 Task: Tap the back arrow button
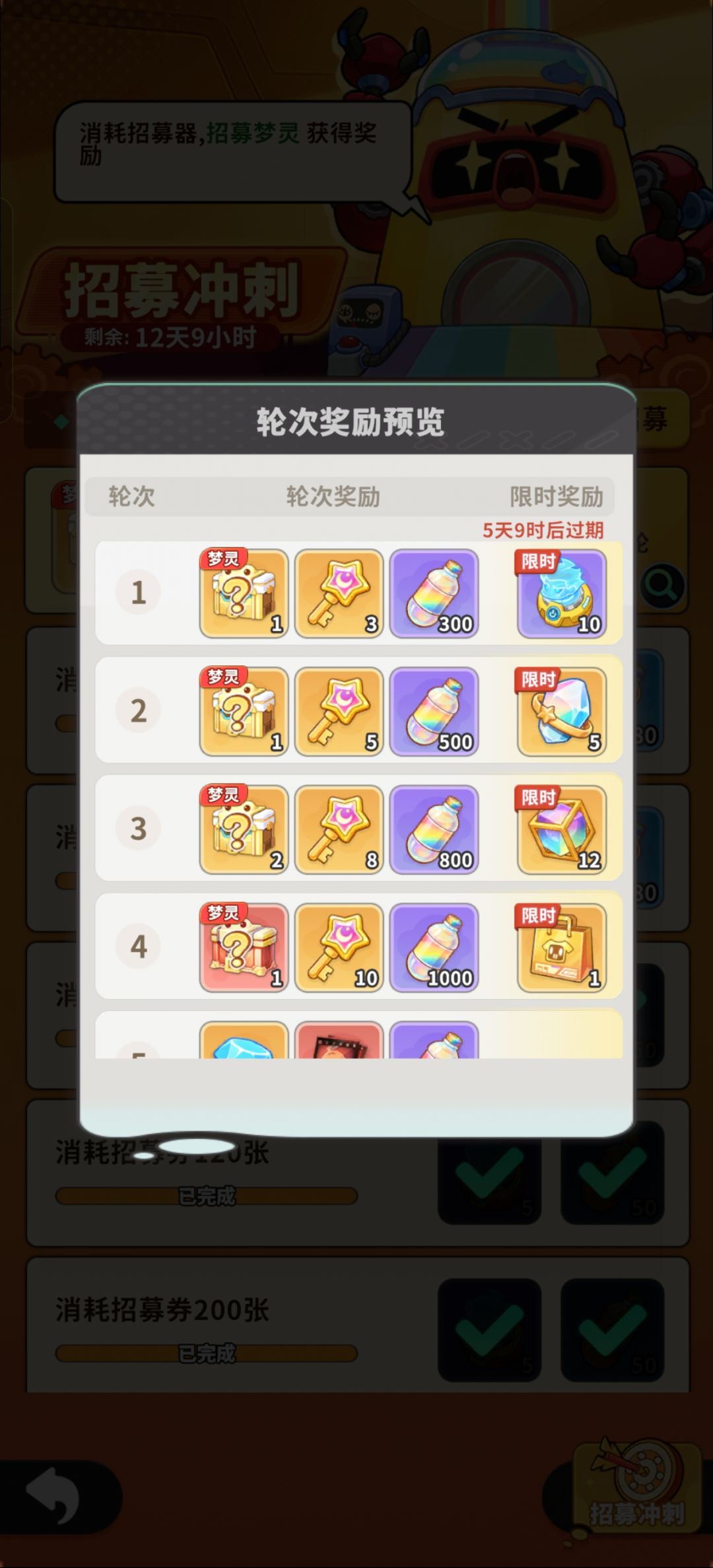point(54,1496)
